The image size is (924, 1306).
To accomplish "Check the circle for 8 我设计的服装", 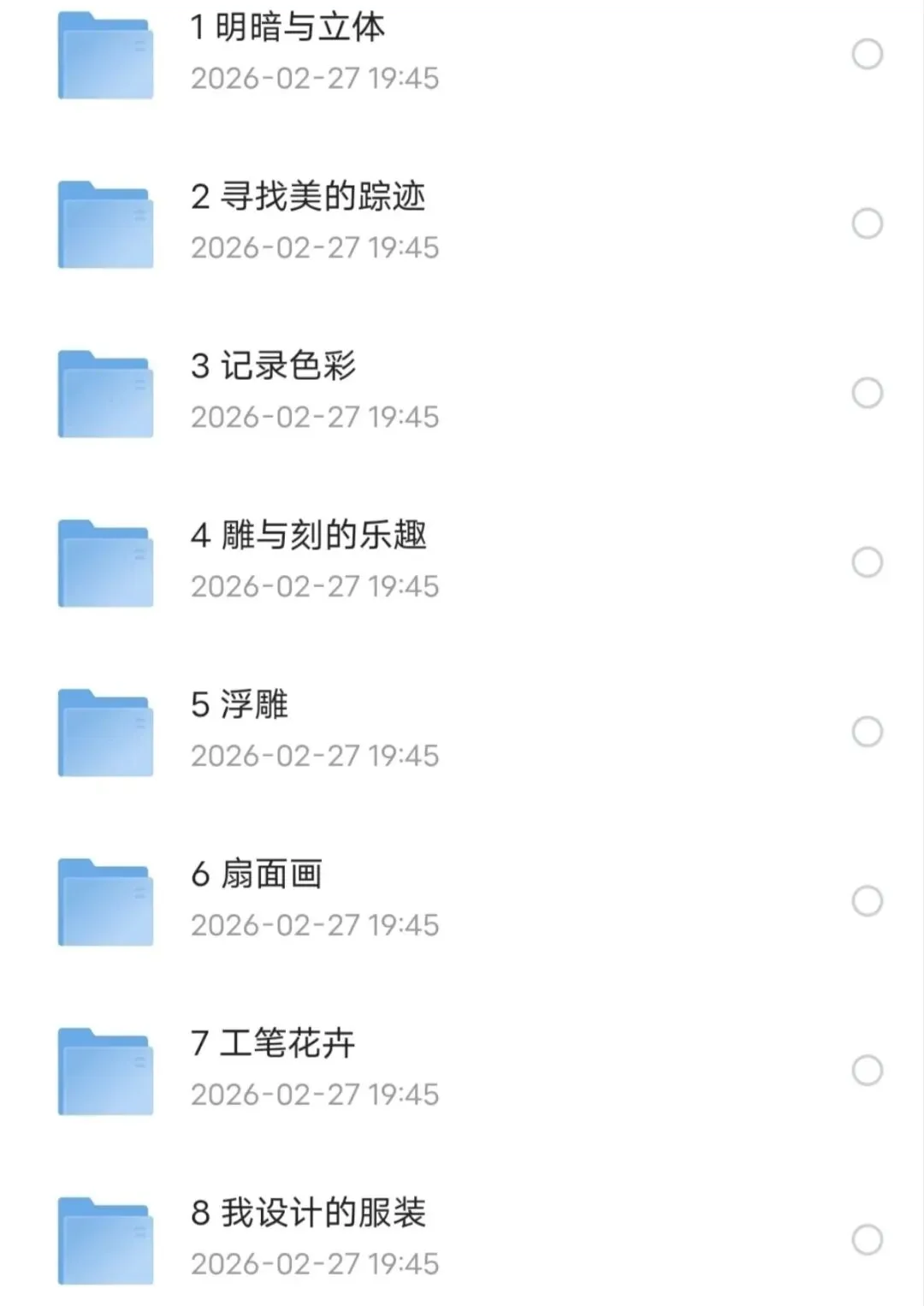I will pos(867,1240).
